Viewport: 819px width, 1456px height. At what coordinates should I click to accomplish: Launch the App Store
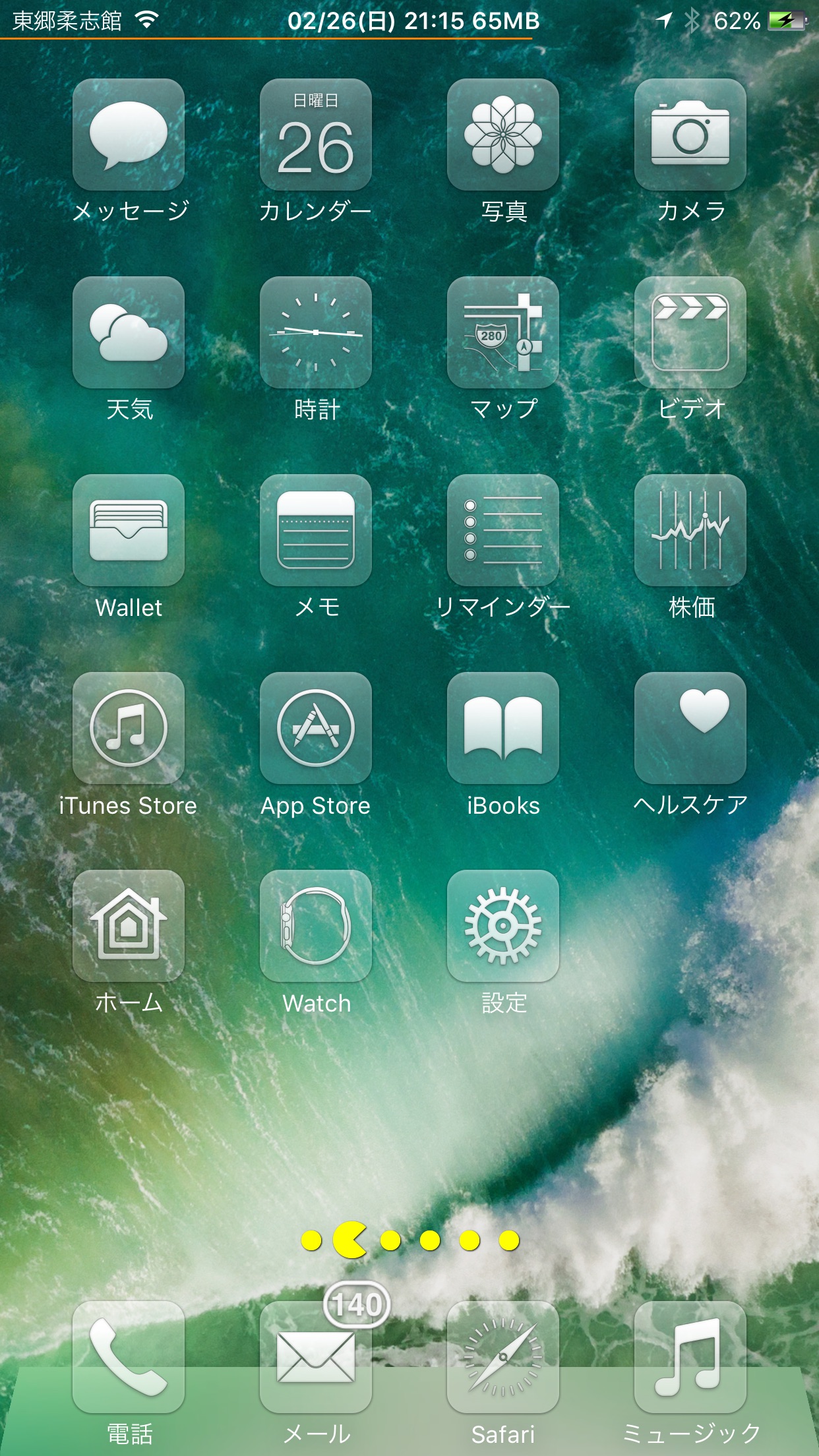point(316,729)
